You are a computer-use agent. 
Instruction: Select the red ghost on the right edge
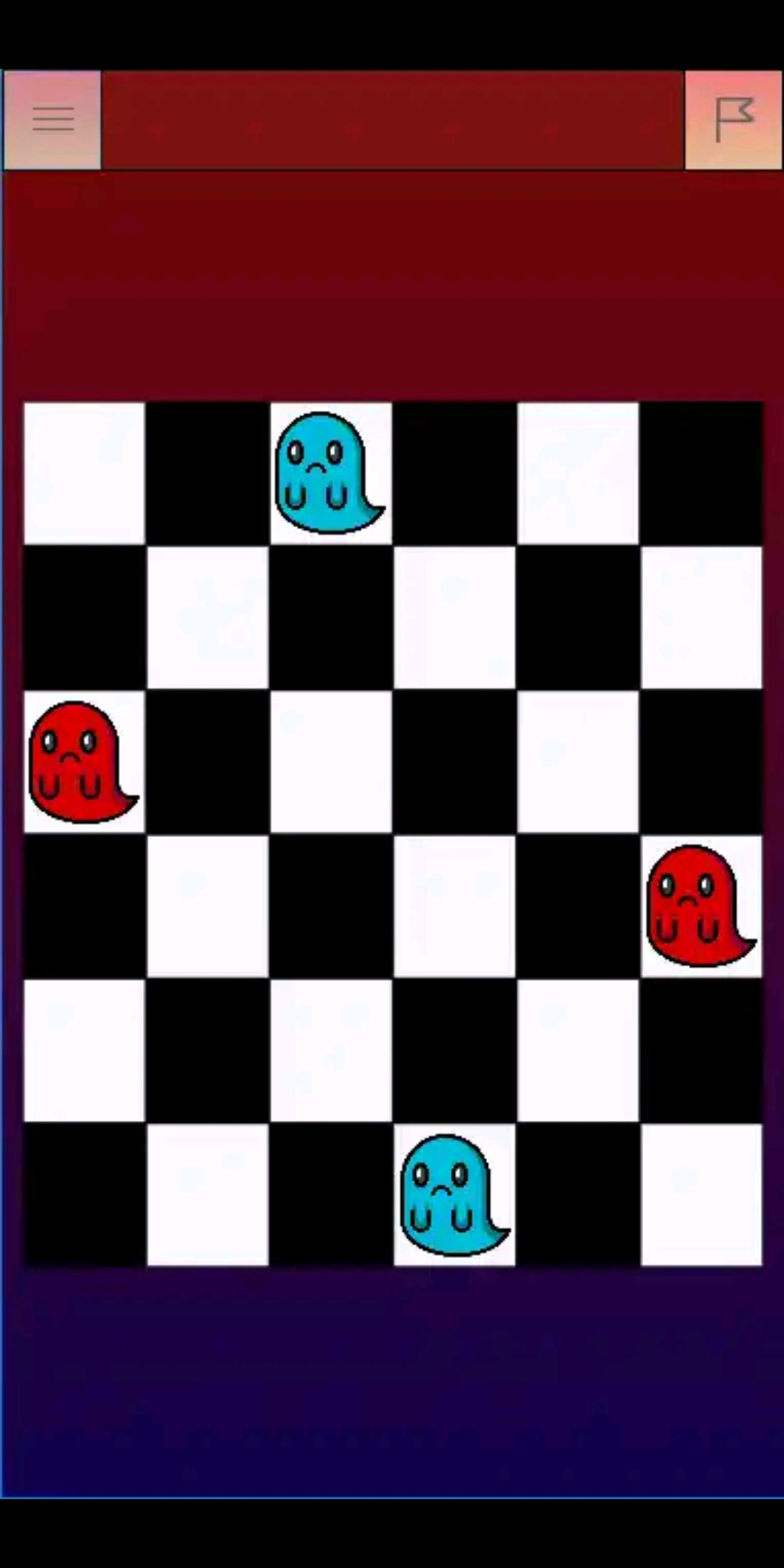(x=701, y=906)
